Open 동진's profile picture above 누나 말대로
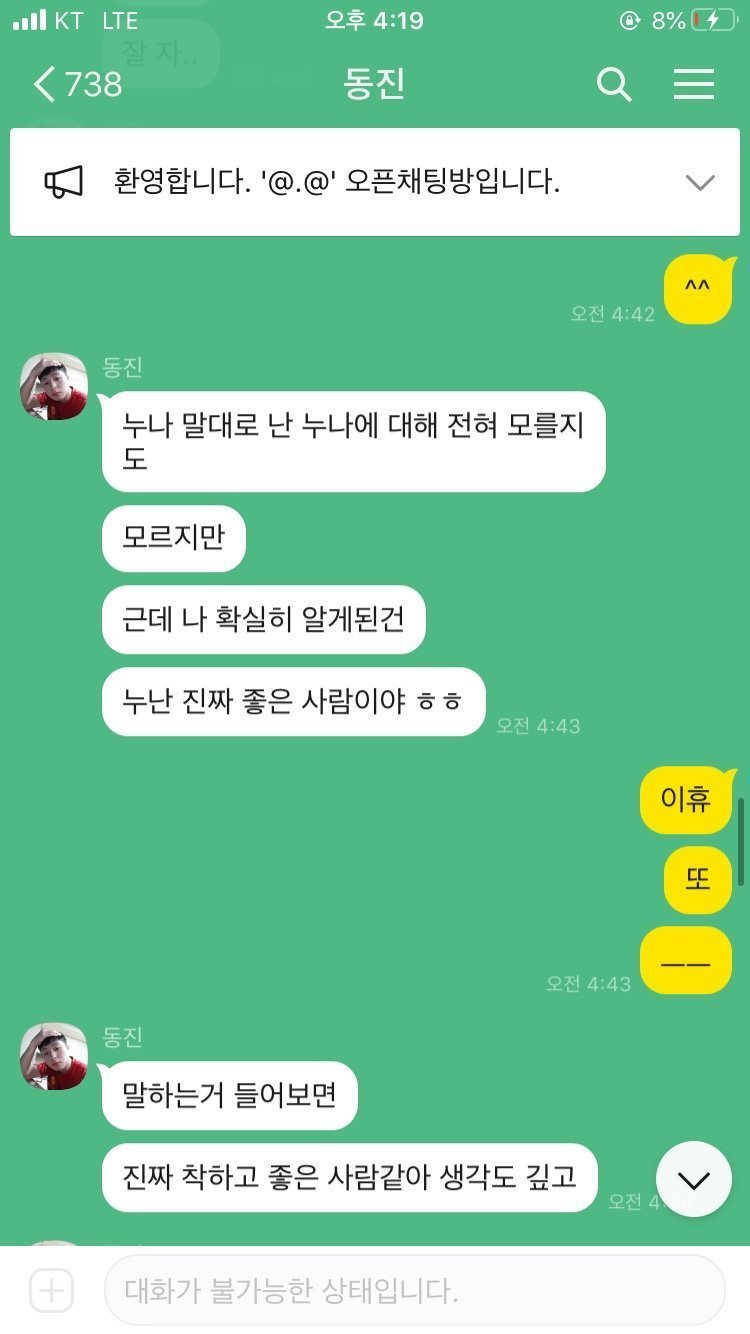750x1334 pixels. point(54,386)
